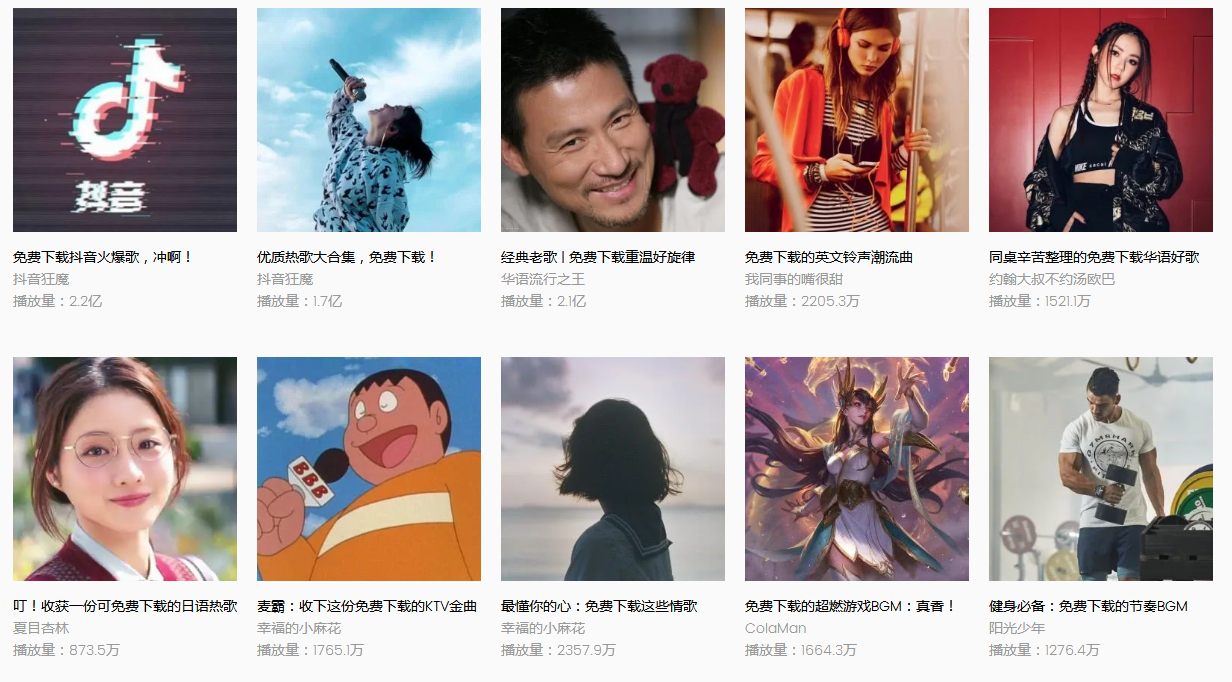View creator 阳光少年's profile
Image resolution: width=1232 pixels, height=682 pixels.
tap(1017, 628)
